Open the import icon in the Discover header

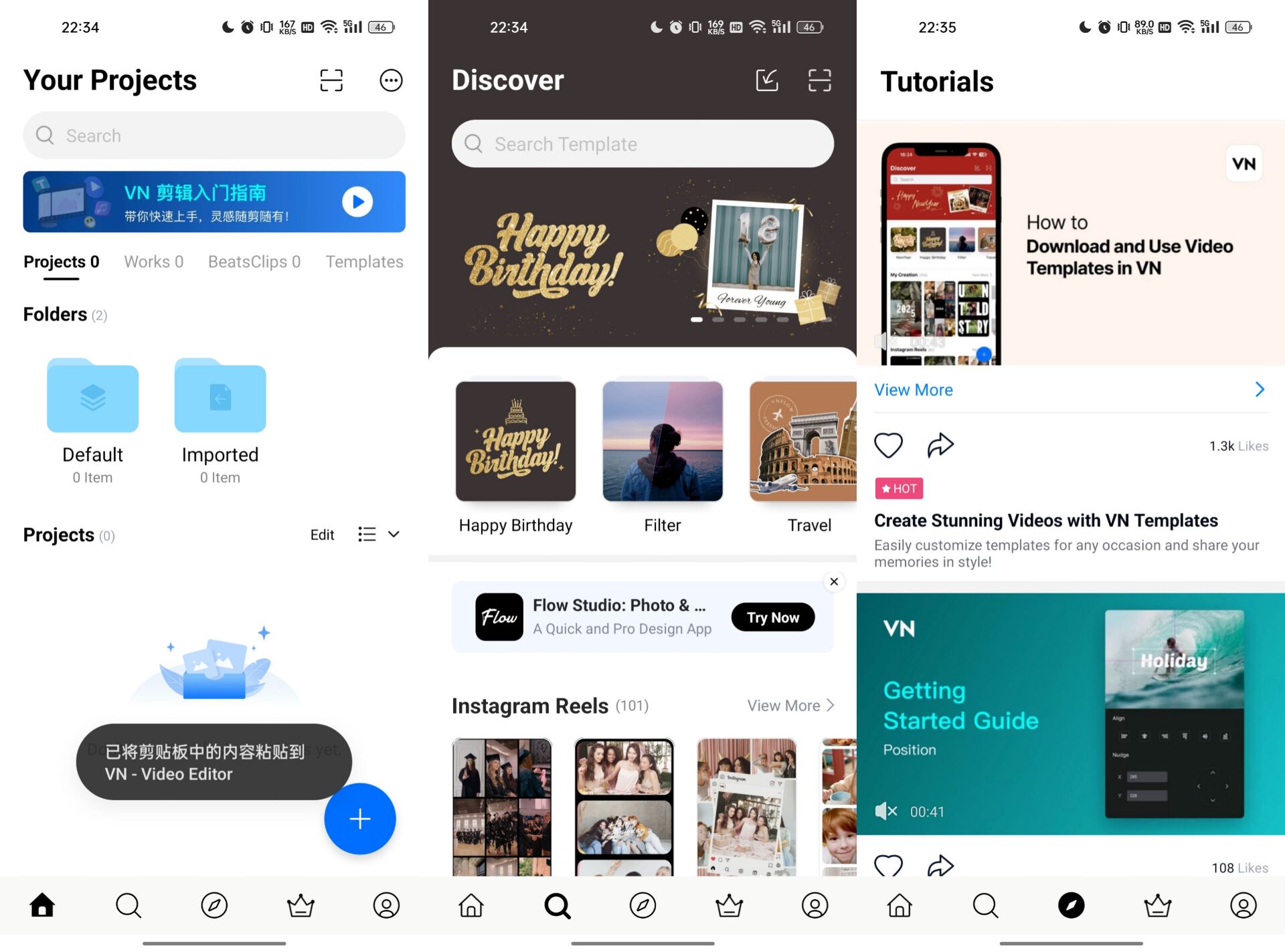(x=766, y=80)
